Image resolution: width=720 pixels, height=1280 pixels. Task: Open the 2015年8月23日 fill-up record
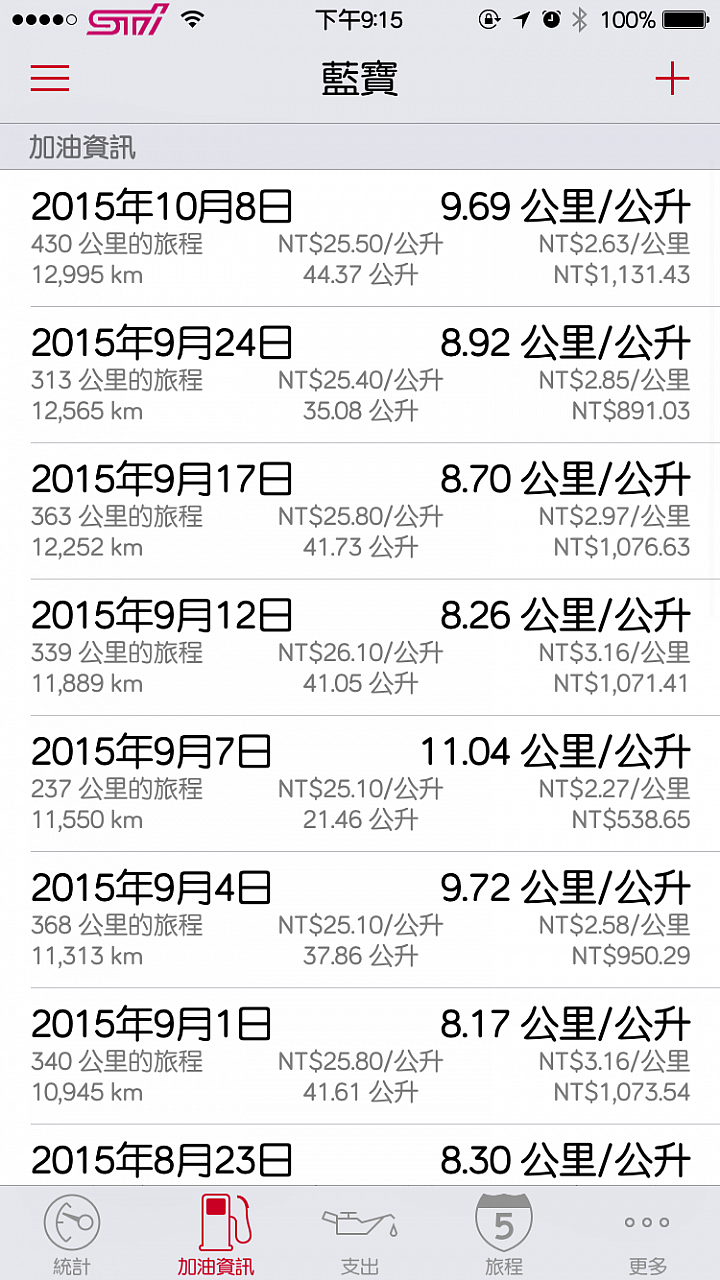(360, 1156)
